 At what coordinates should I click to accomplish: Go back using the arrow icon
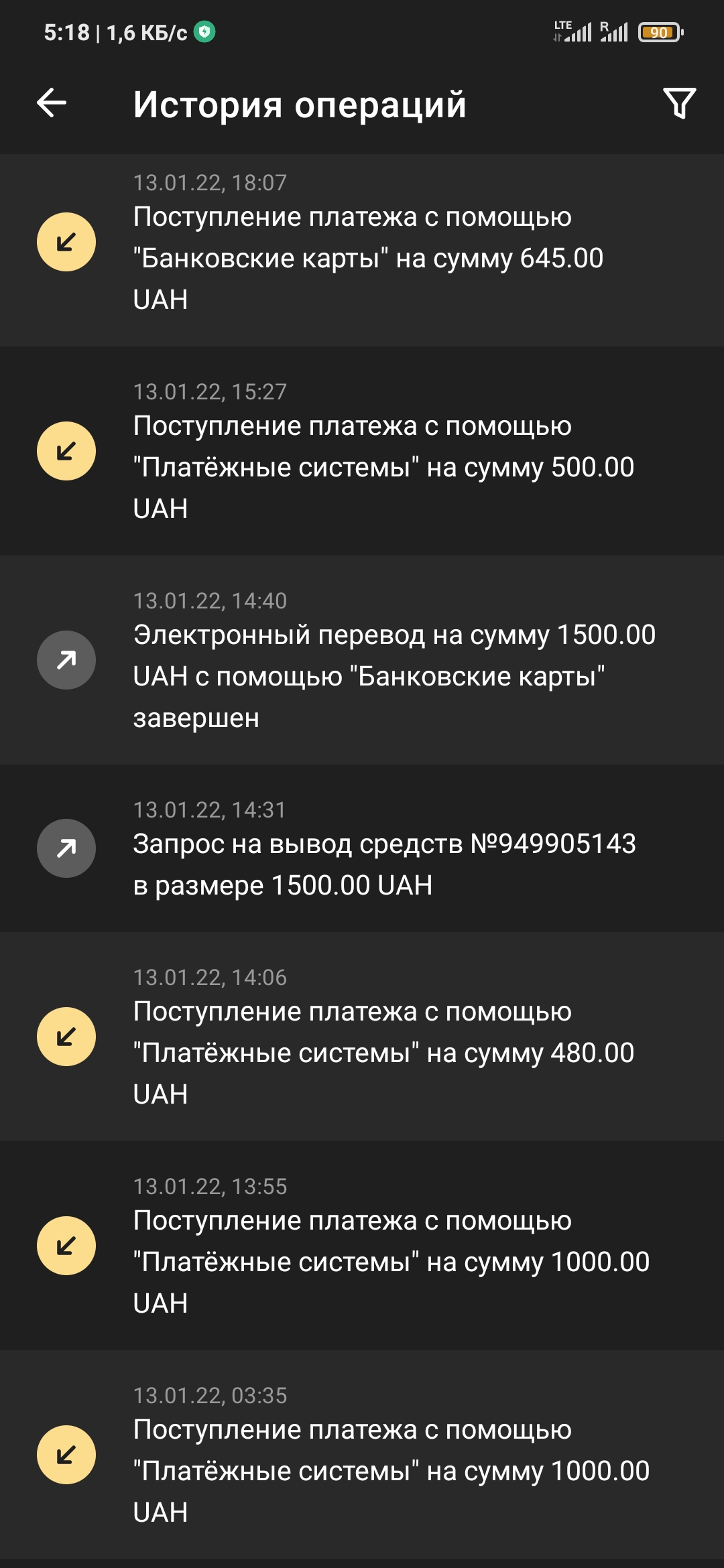(x=52, y=103)
